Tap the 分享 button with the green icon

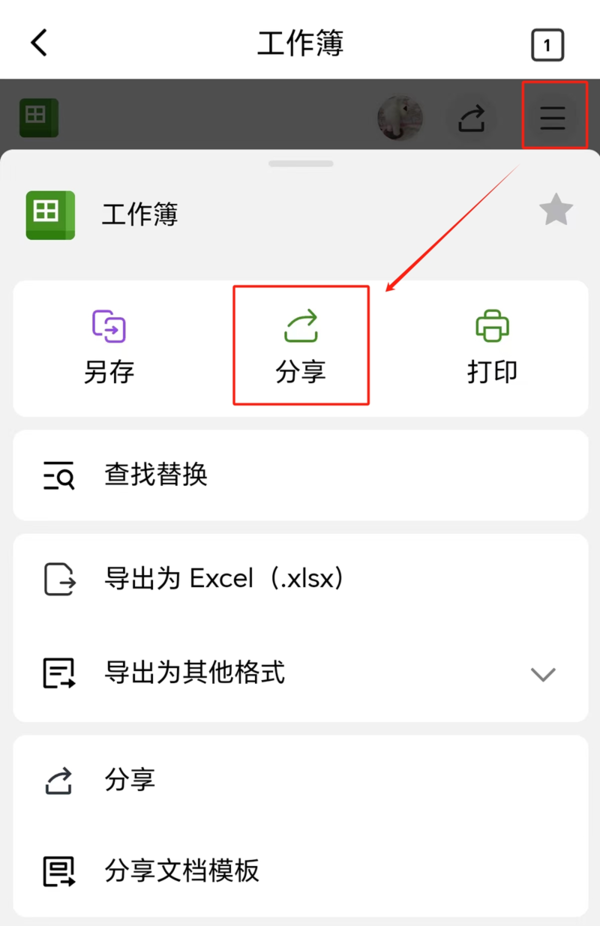pyautogui.click(x=301, y=348)
